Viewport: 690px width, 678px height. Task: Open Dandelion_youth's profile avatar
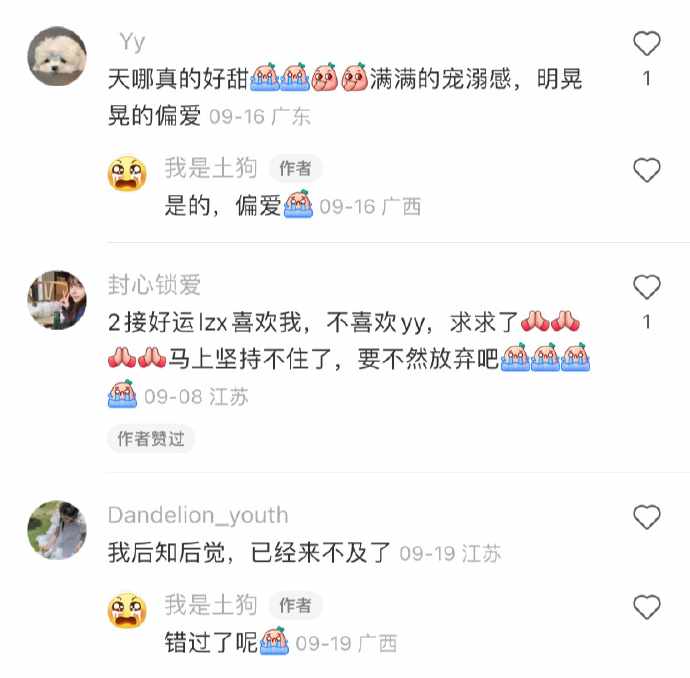click(x=56, y=530)
